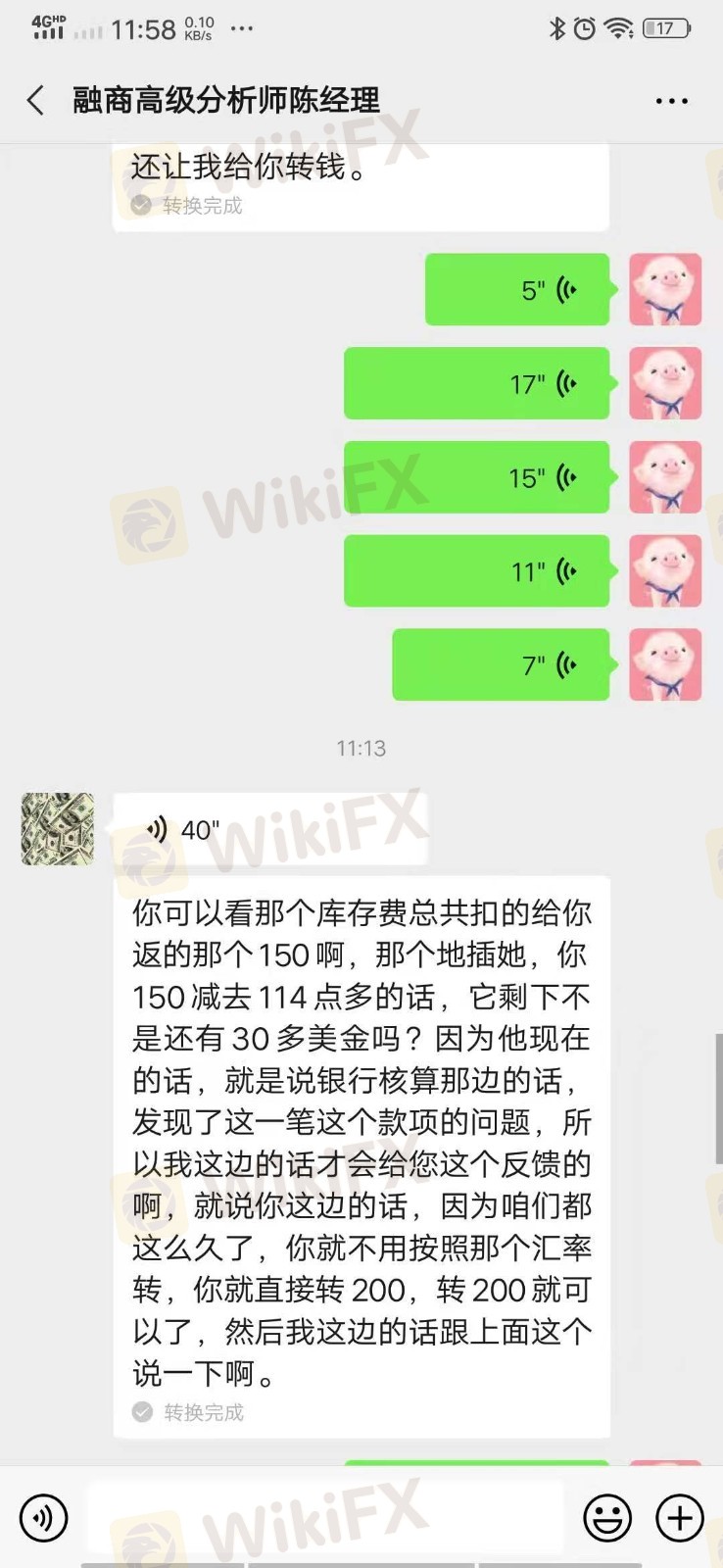Open the plus attachment menu
The image size is (723, 1568).
coord(680,1517)
